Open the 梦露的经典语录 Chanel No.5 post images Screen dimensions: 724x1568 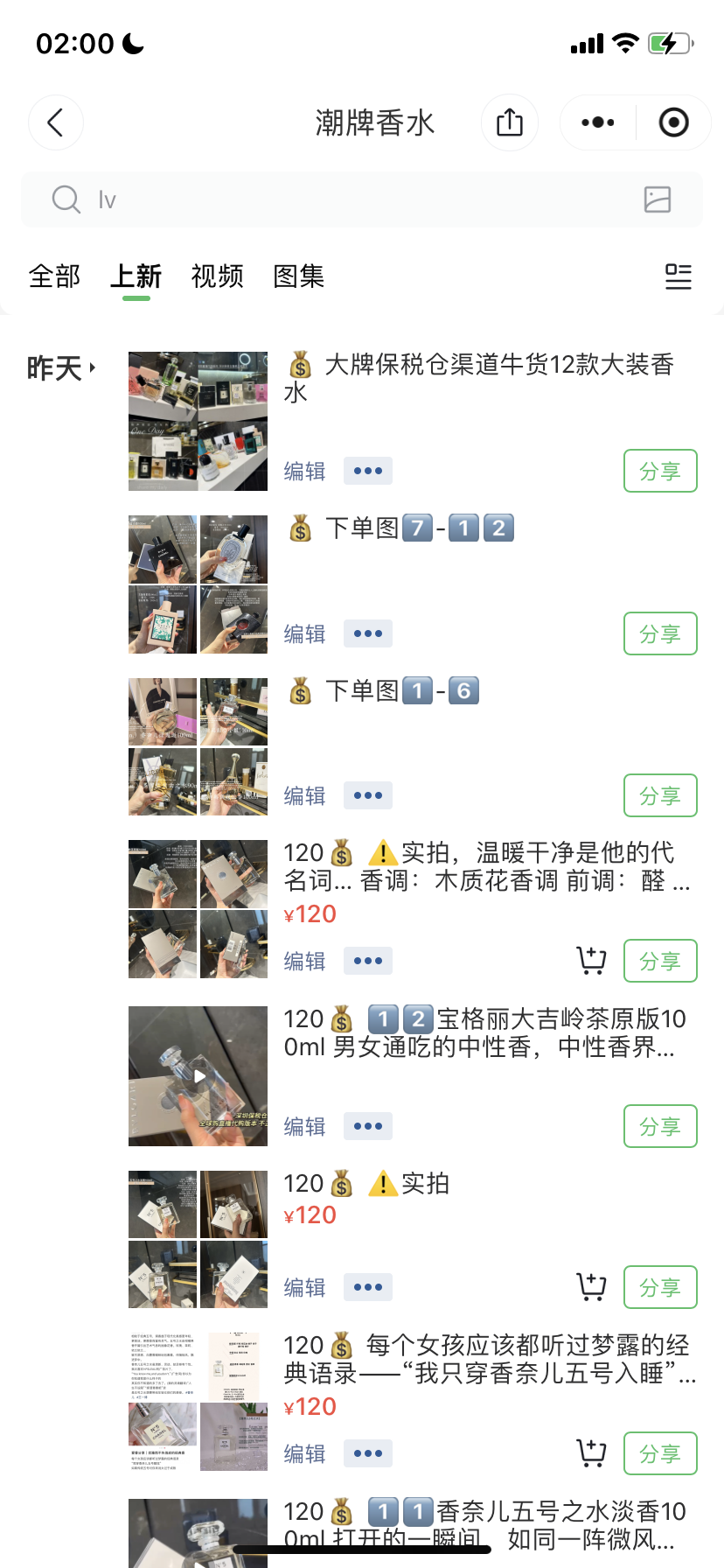(198, 1402)
